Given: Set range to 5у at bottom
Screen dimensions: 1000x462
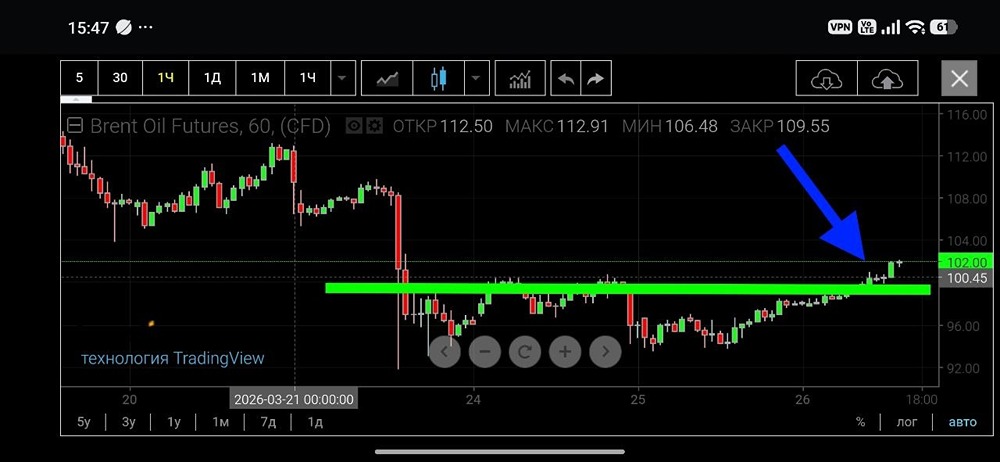Looking at the screenshot, I should pos(84,422).
